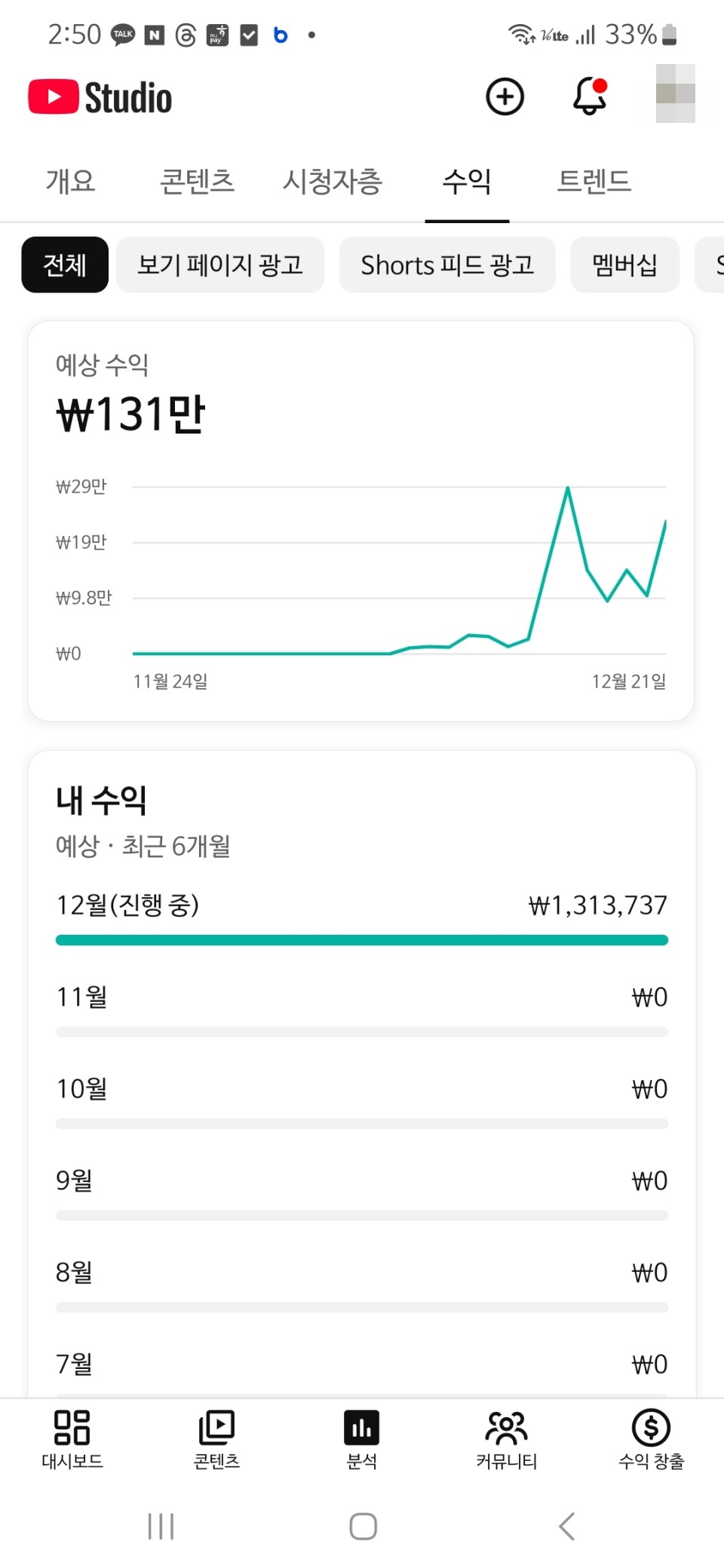Open the account profile avatar

[675, 94]
